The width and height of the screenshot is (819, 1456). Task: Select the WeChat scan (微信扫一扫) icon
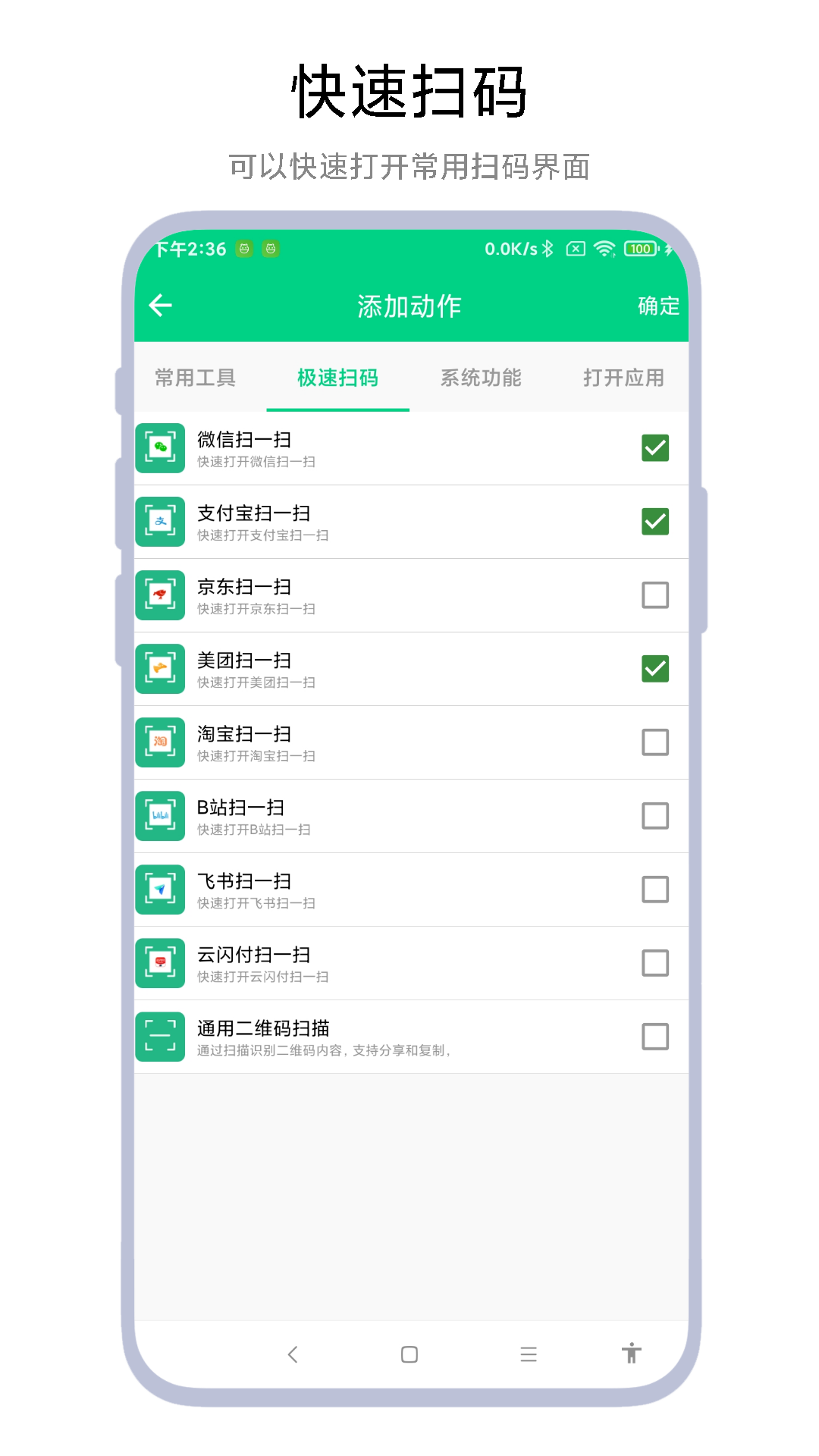[x=159, y=448]
